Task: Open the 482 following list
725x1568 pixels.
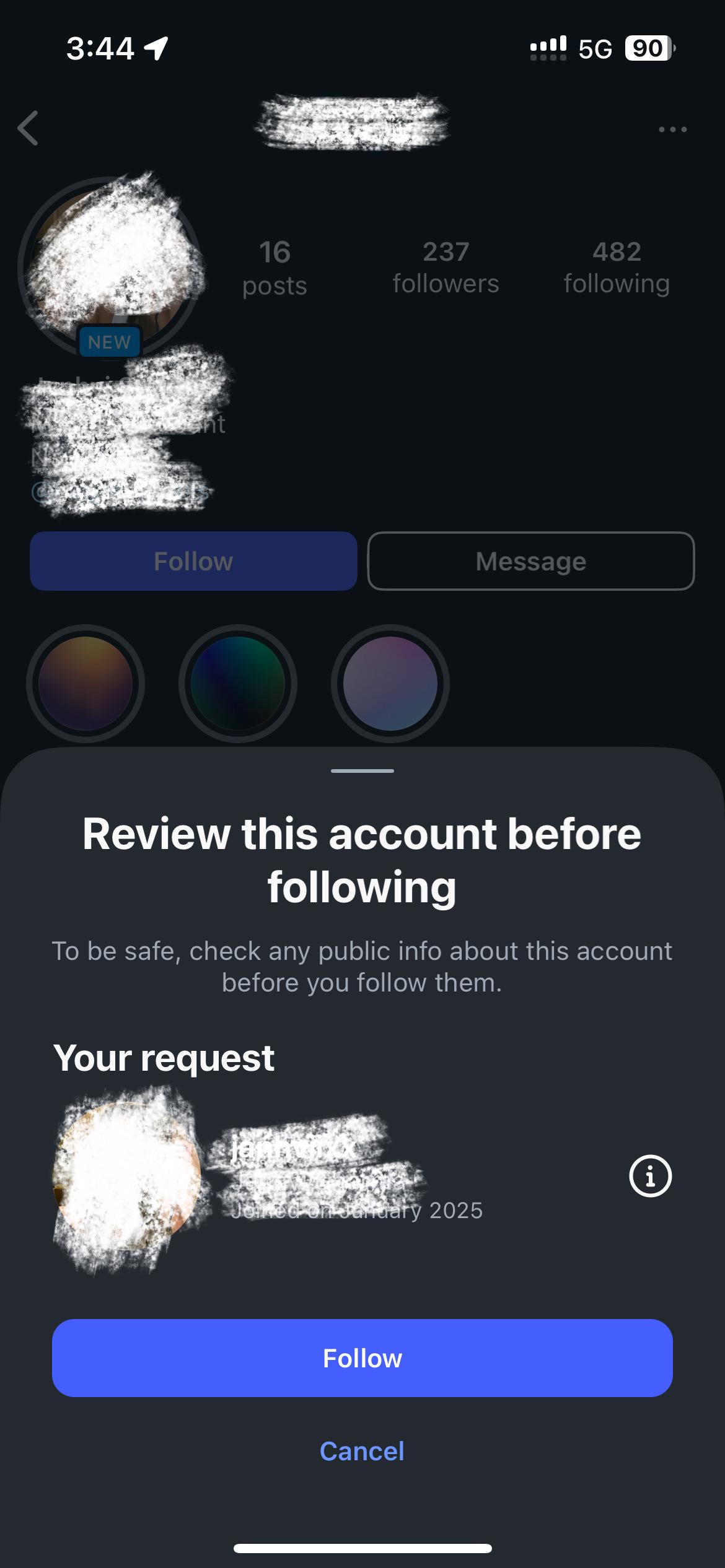Action: (x=617, y=266)
